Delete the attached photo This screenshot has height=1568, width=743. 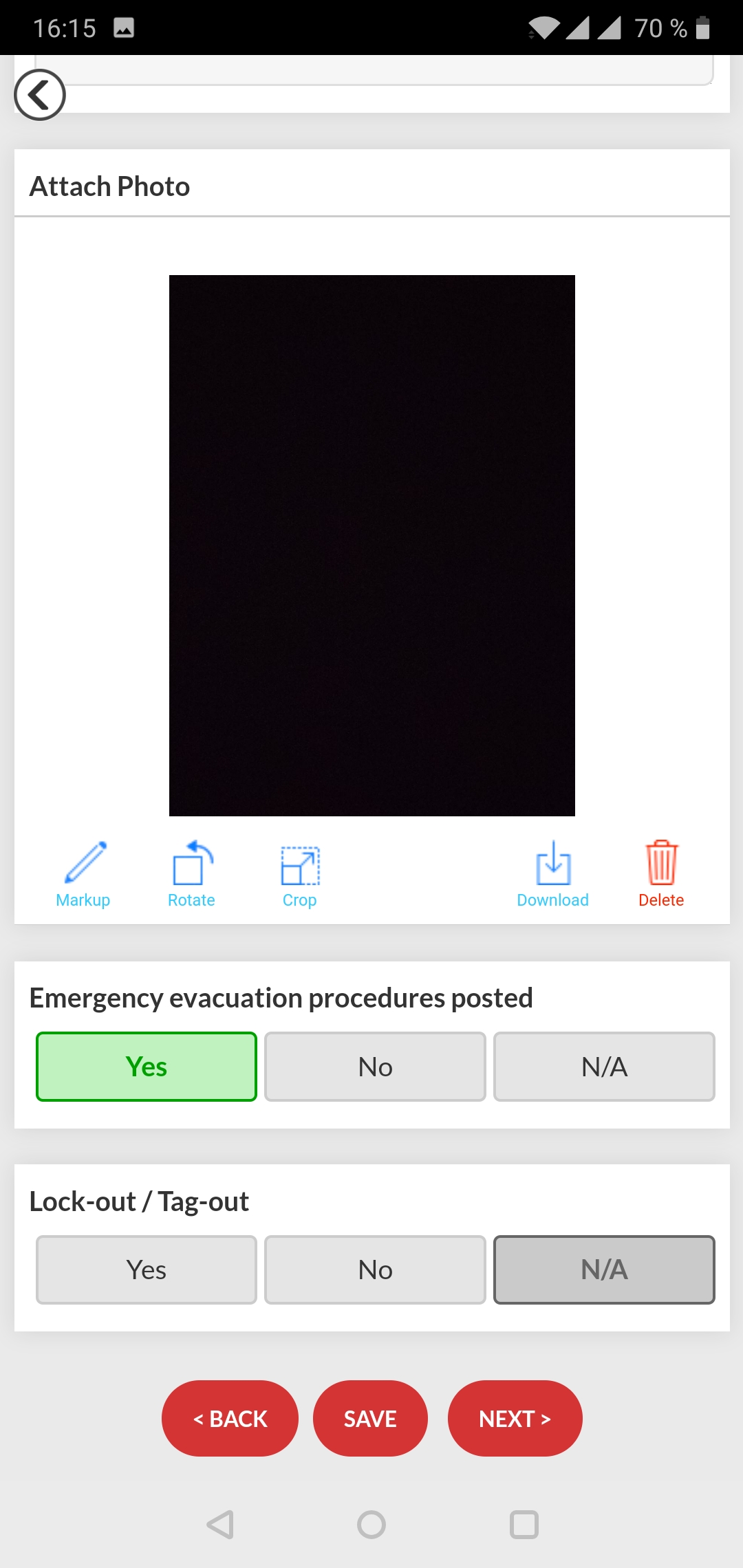661,873
